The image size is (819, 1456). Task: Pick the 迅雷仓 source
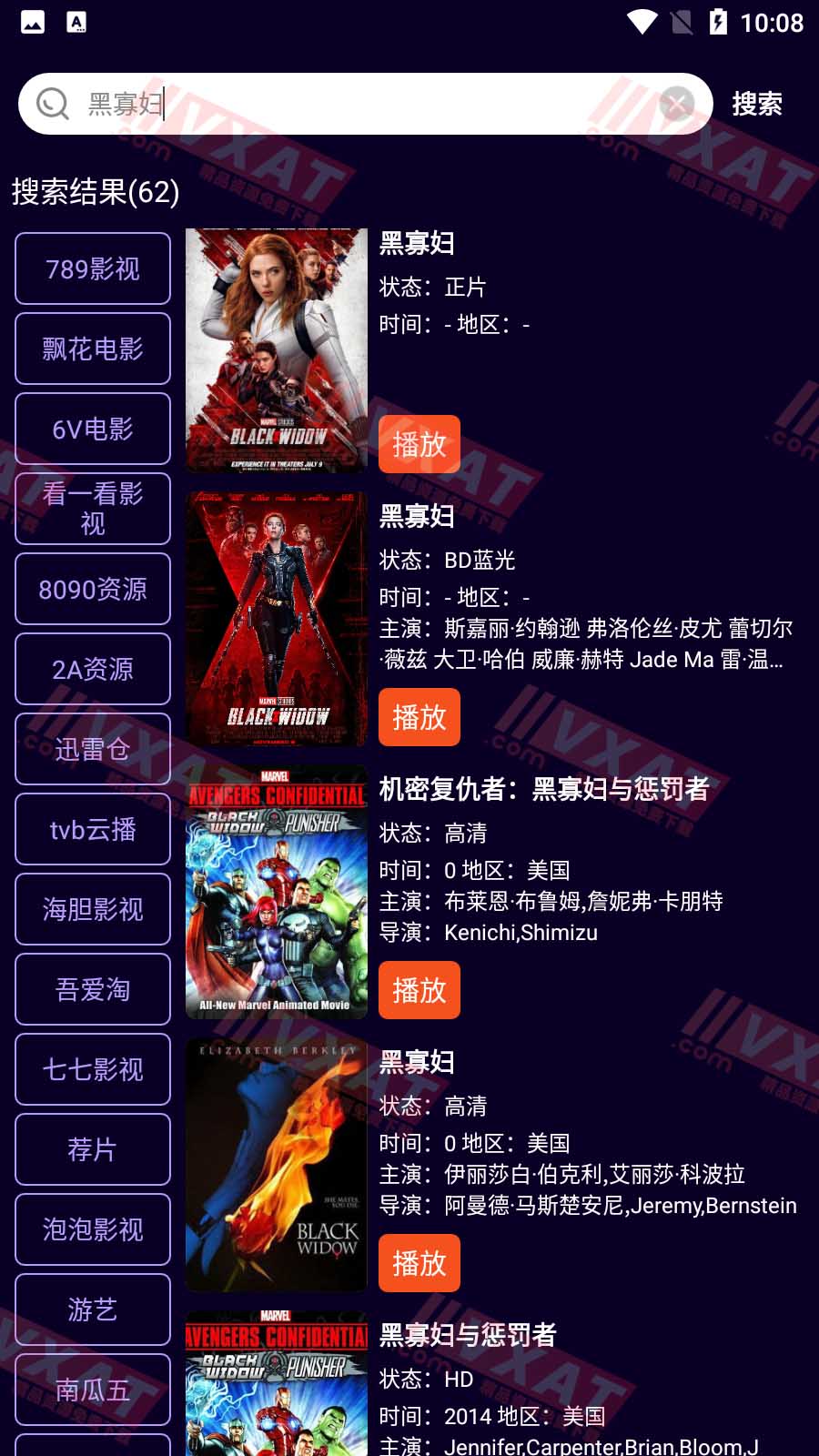point(93,749)
